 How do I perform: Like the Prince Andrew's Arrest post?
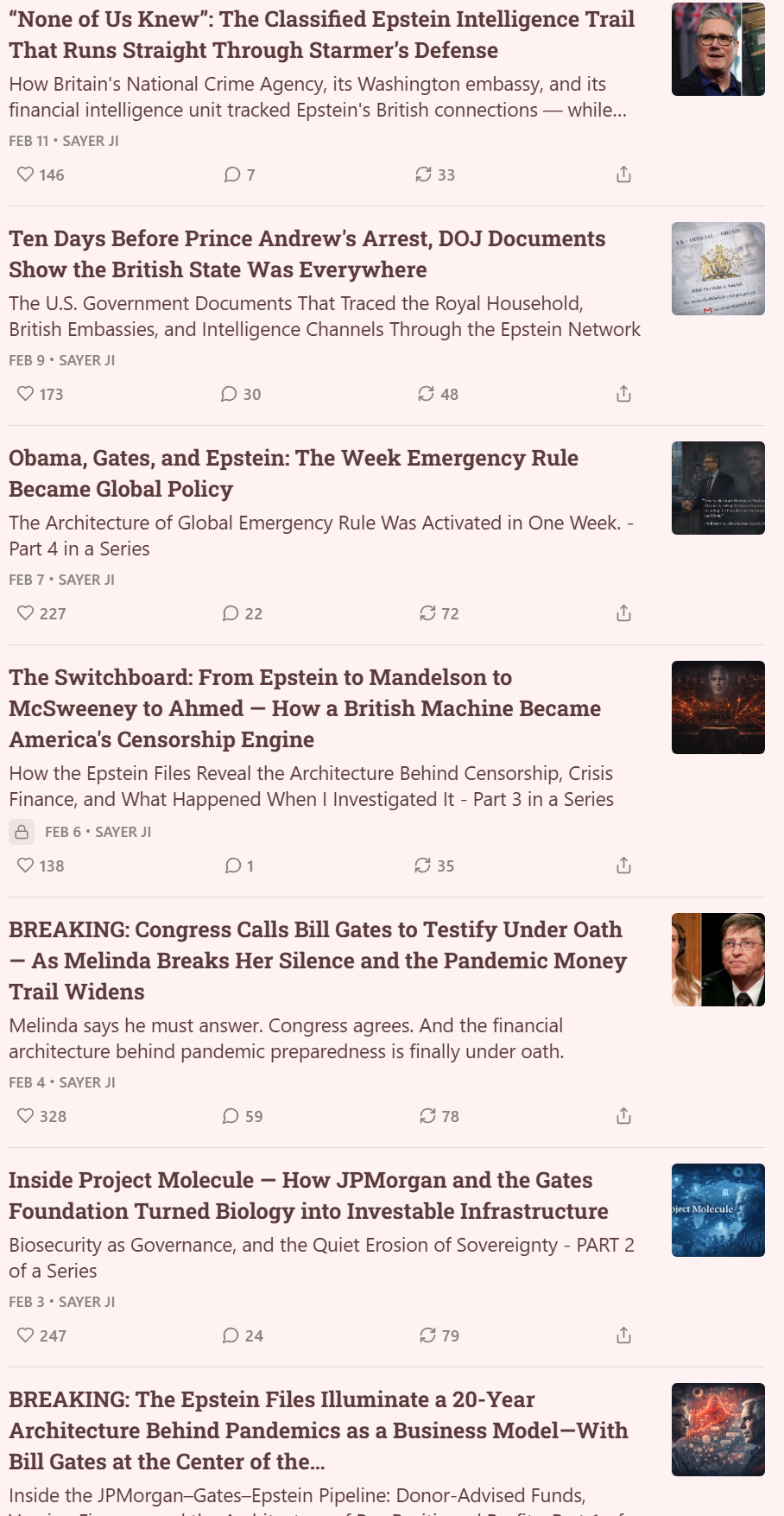[x=26, y=394]
